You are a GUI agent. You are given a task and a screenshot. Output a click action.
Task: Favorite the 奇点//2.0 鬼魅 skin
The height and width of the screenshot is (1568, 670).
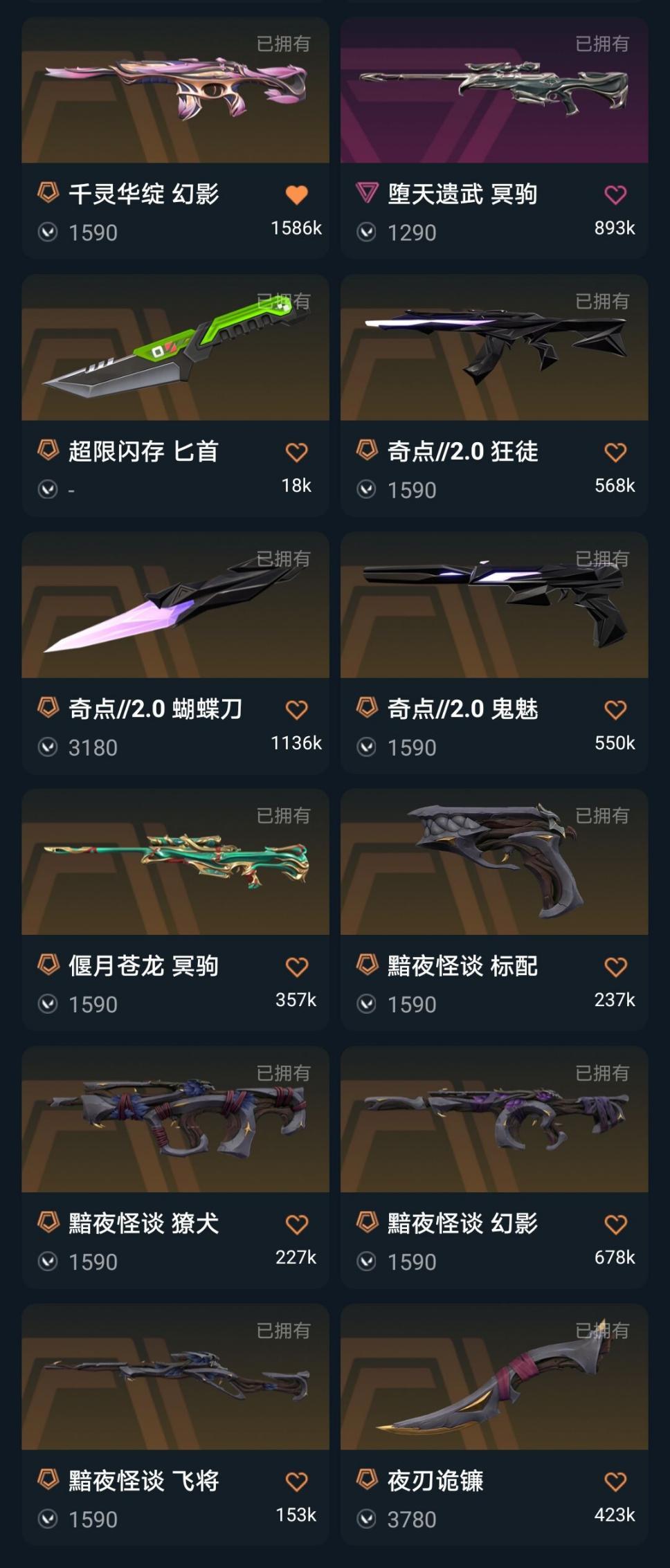coord(615,710)
